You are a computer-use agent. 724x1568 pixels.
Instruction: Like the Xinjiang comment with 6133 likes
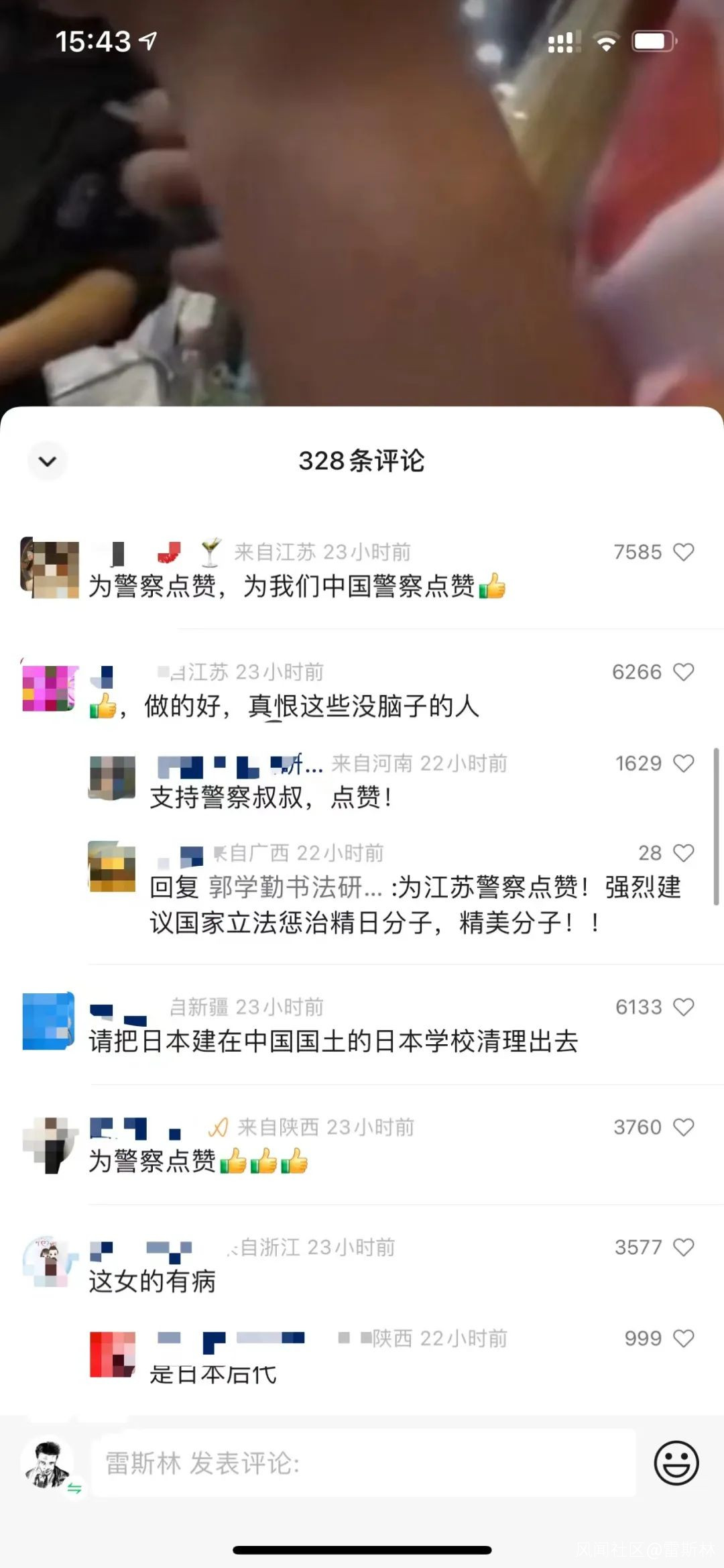click(x=683, y=1007)
